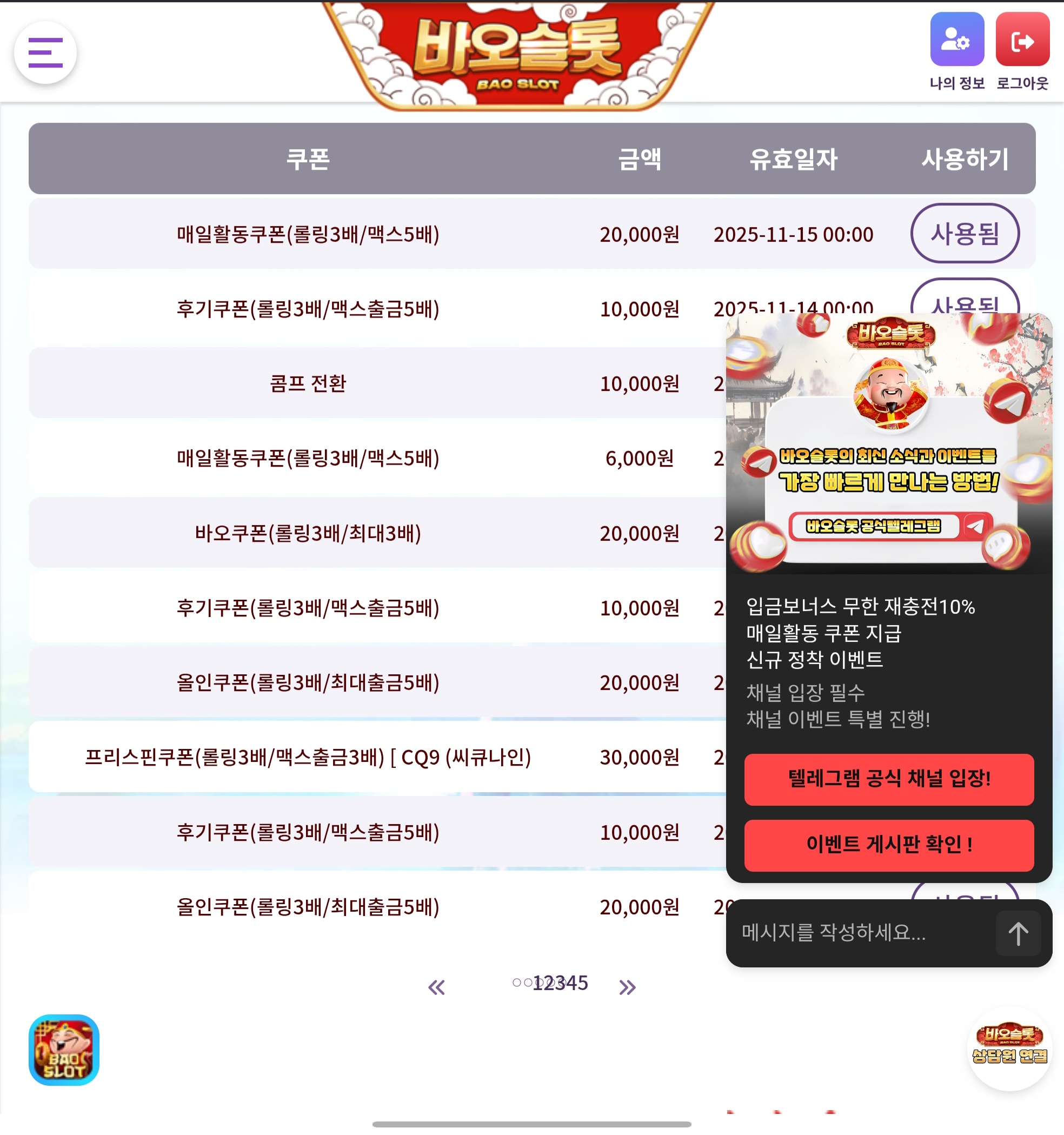The height and width of the screenshot is (1135, 1064).
Task: Open the 바오슬롯 Telegram promo banner
Action: coord(888,443)
